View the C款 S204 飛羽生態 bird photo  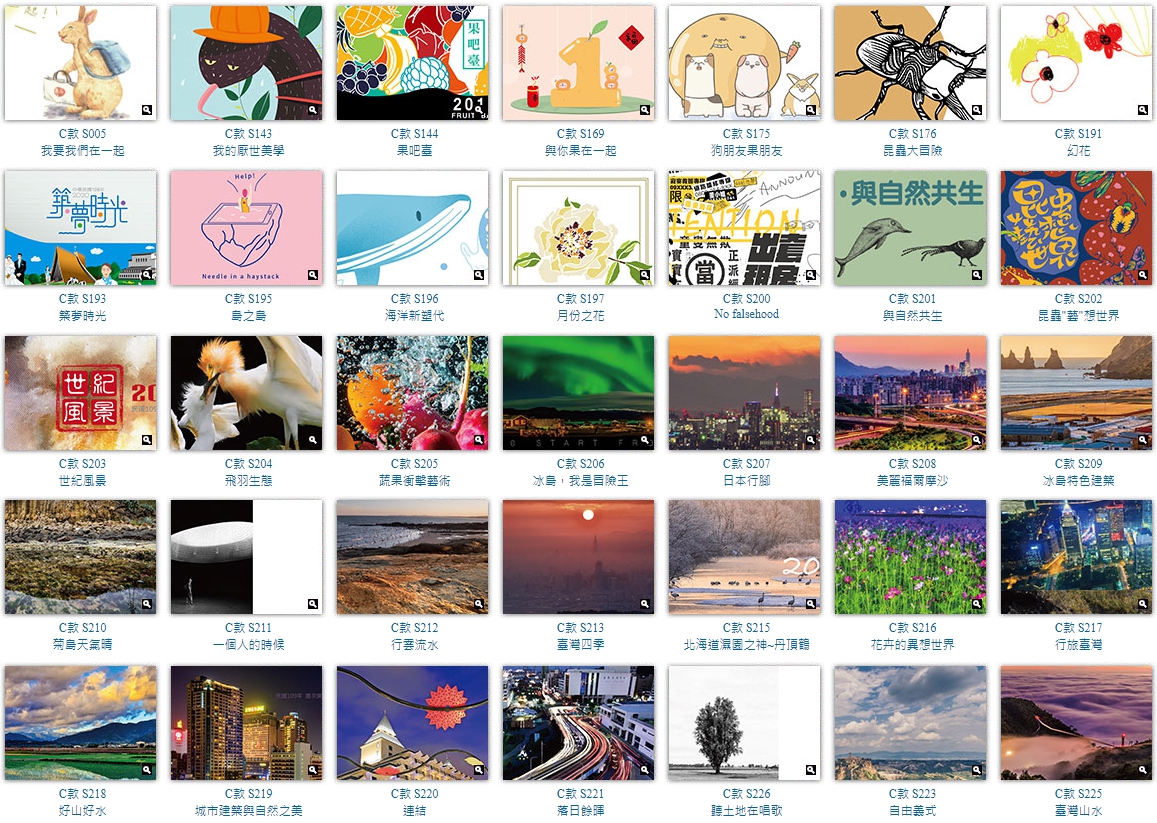point(246,393)
